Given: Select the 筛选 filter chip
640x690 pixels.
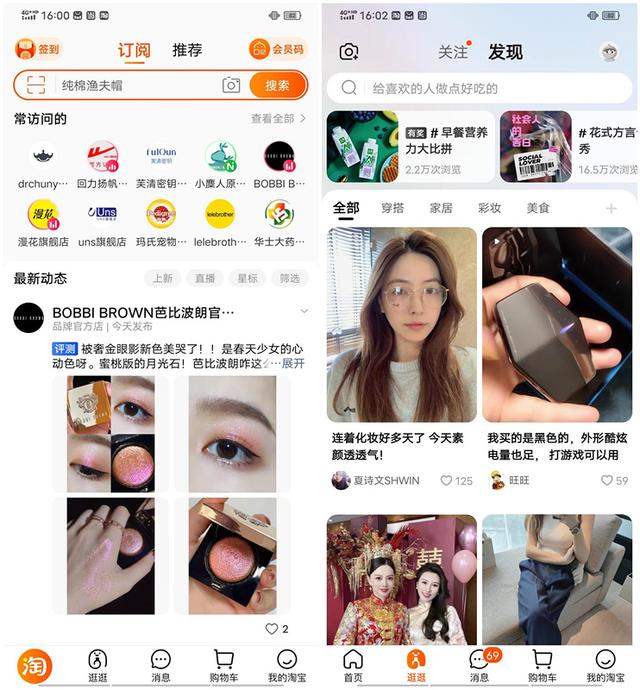Looking at the screenshot, I should tap(289, 278).
